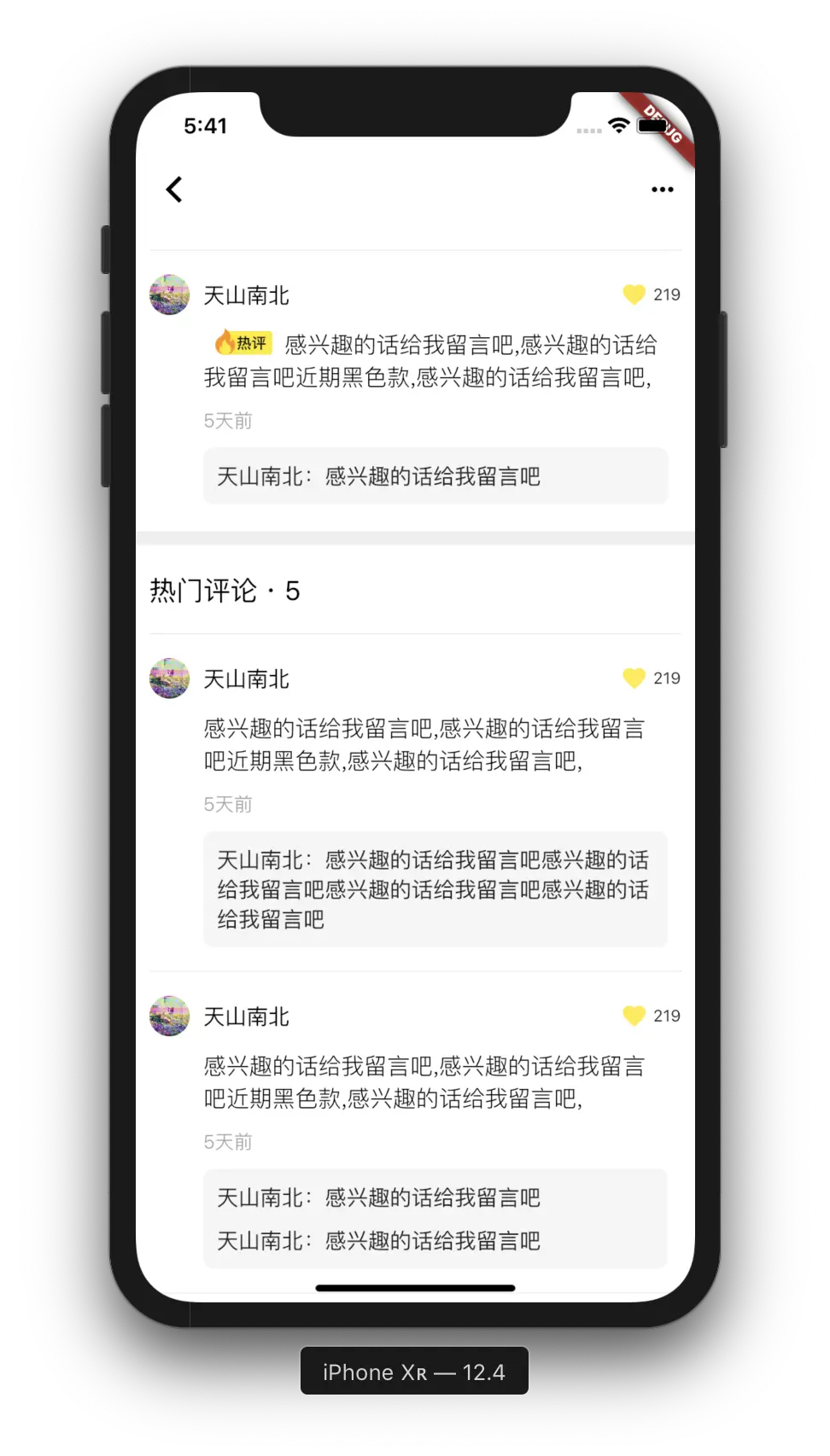Open the three-dot overflow menu
This screenshot has height=1456, width=830.
click(662, 189)
